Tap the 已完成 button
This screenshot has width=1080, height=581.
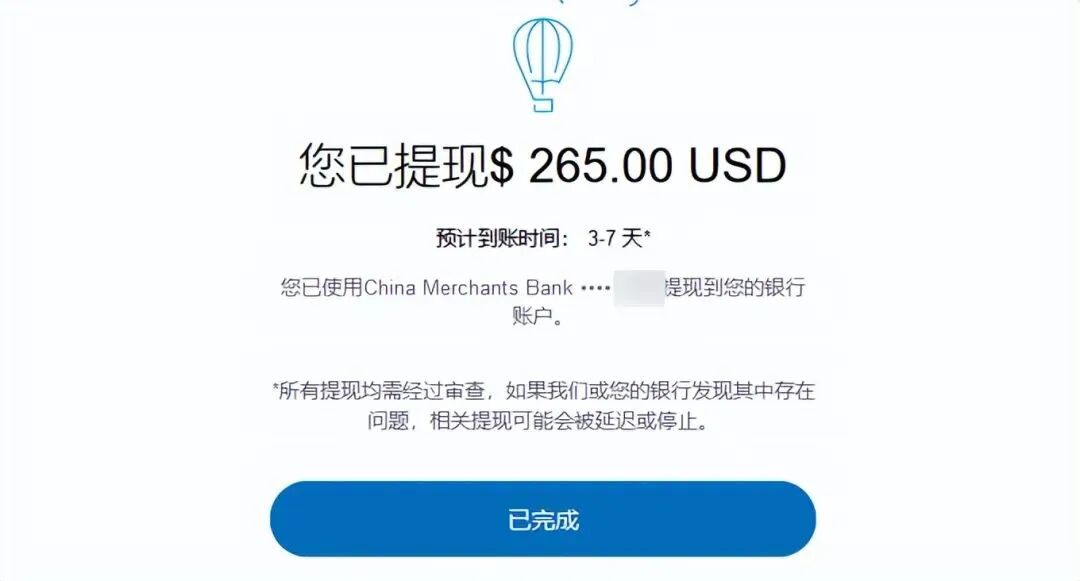click(x=543, y=520)
